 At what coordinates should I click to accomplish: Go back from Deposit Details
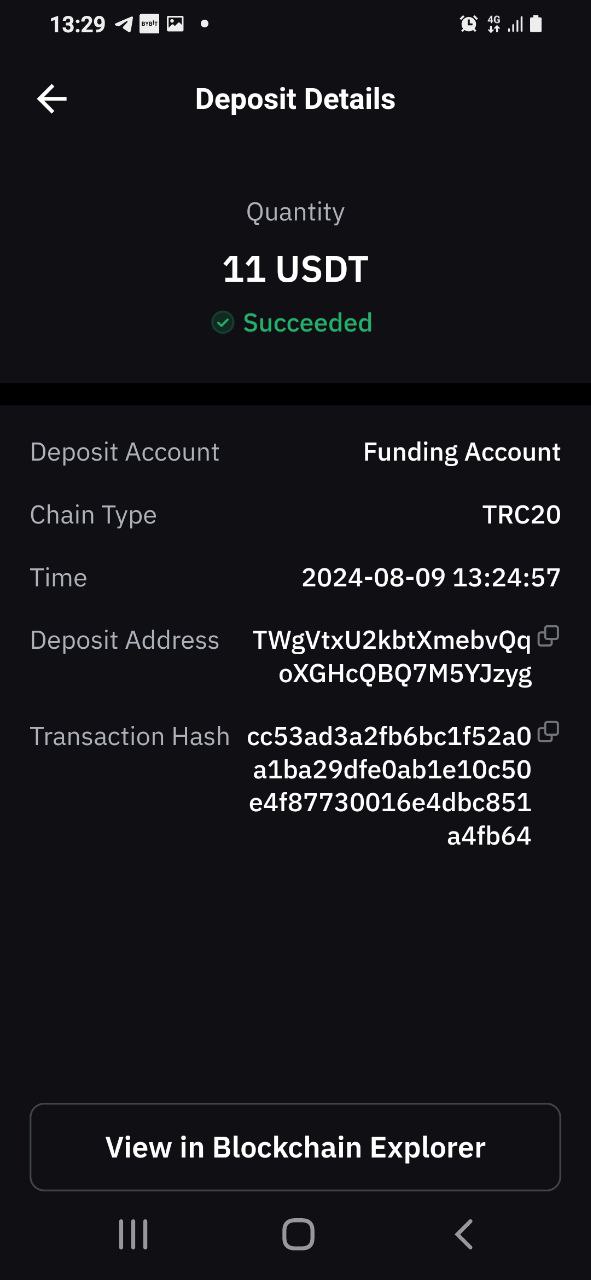[52, 99]
